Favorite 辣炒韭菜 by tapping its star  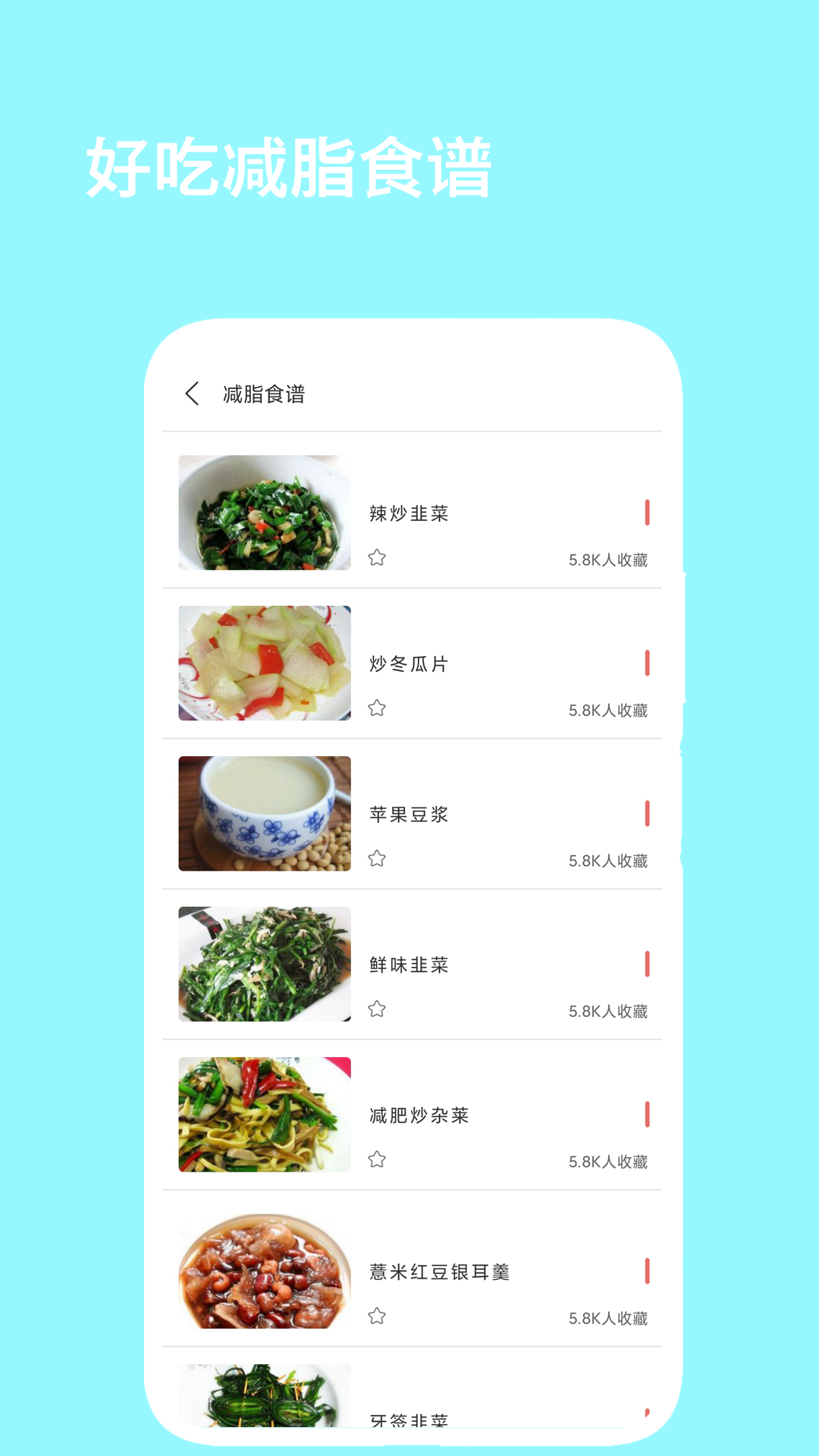376,557
